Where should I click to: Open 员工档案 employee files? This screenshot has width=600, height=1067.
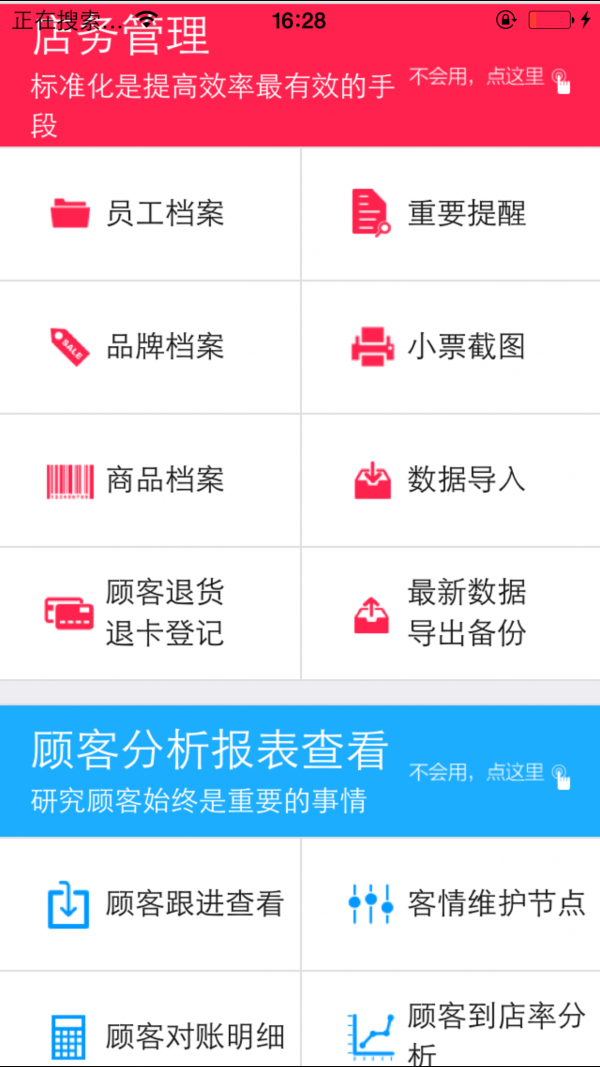point(150,214)
